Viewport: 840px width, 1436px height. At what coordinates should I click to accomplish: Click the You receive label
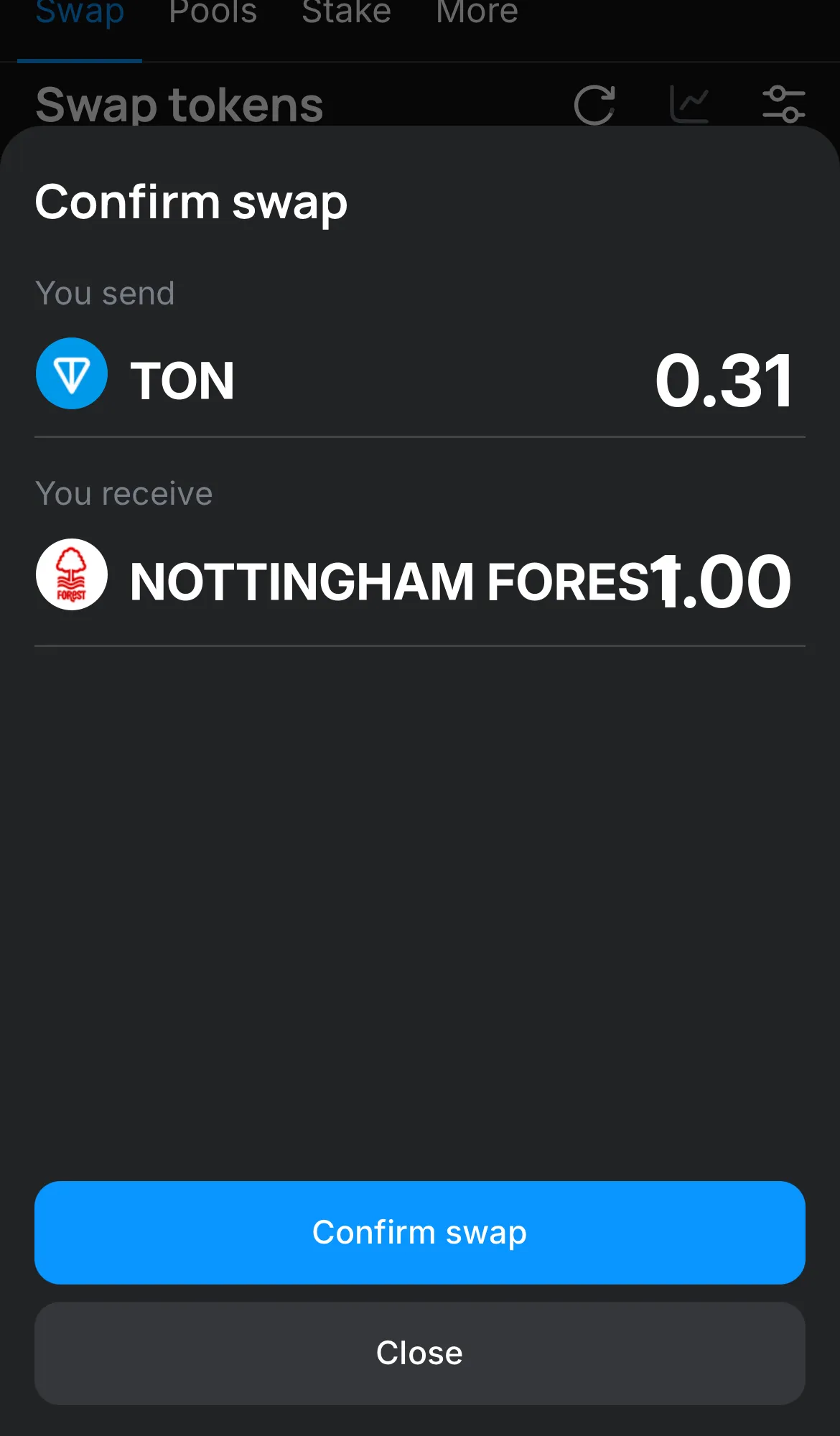pyautogui.click(x=123, y=493)
